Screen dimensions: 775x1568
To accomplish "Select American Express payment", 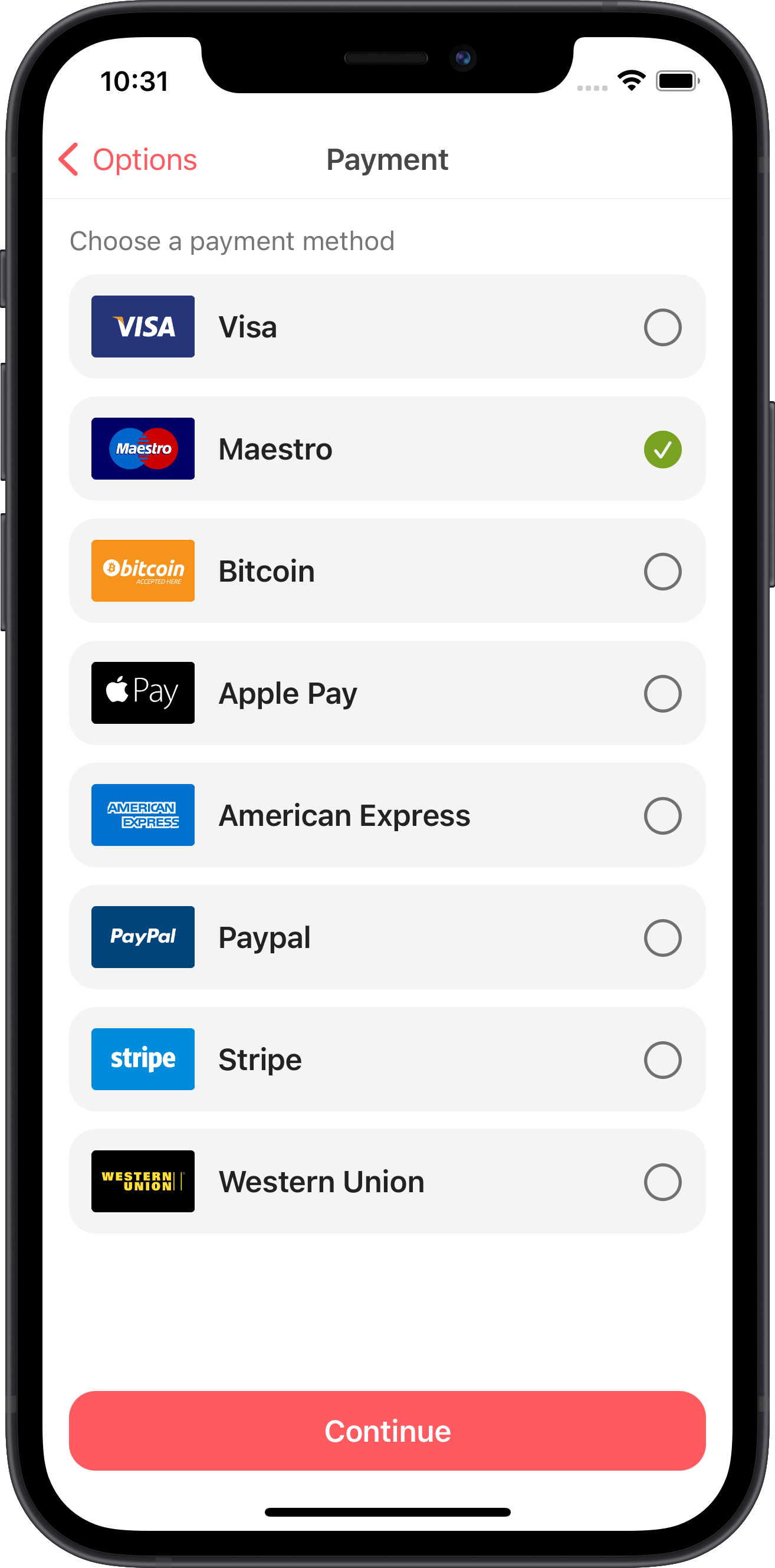I will point(387,815).
